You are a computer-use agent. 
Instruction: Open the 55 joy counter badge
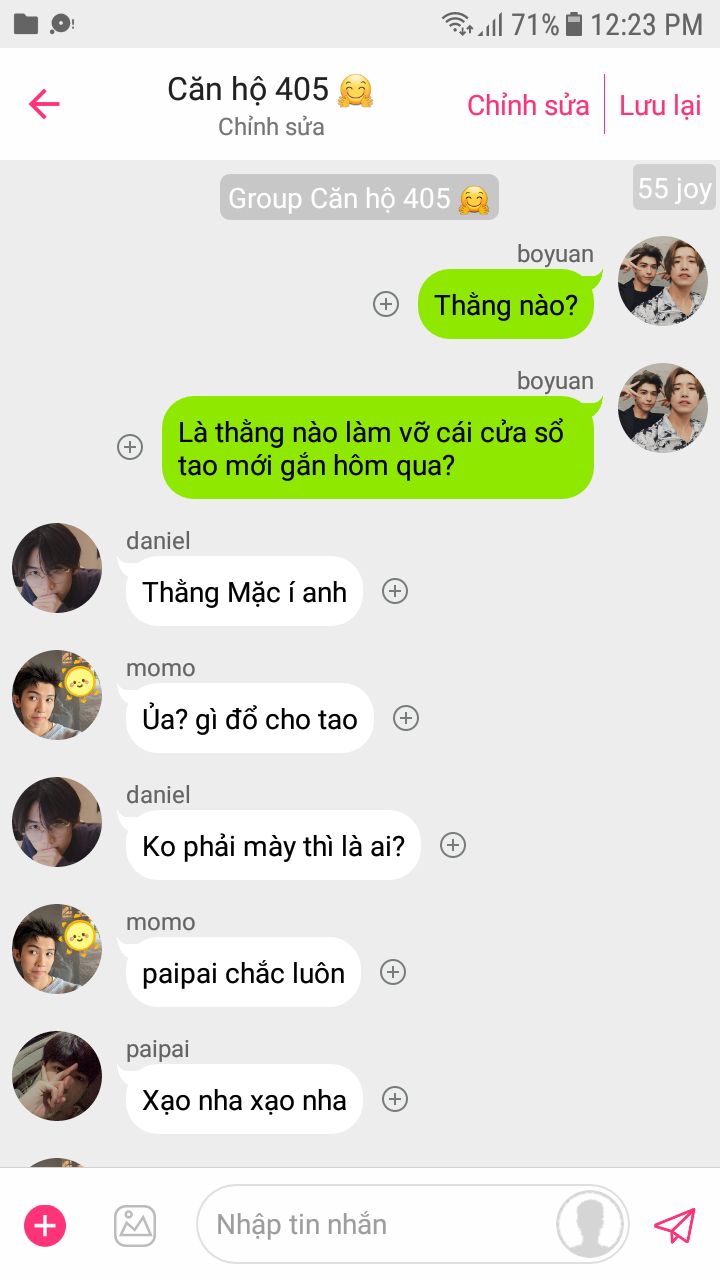point(675,188)
